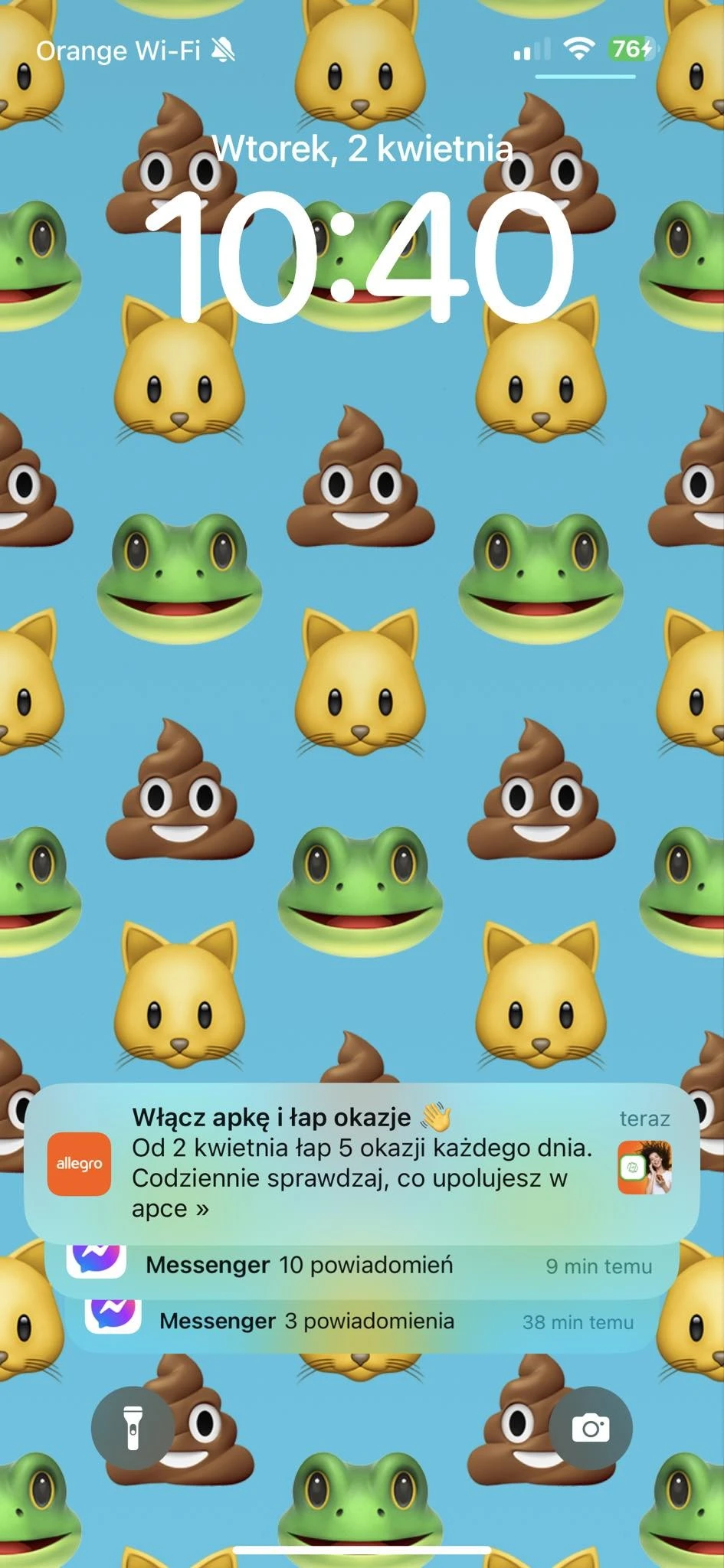Expand the Messenger 3 powiadomienia stack
724x1568 pixels.
362,1322
